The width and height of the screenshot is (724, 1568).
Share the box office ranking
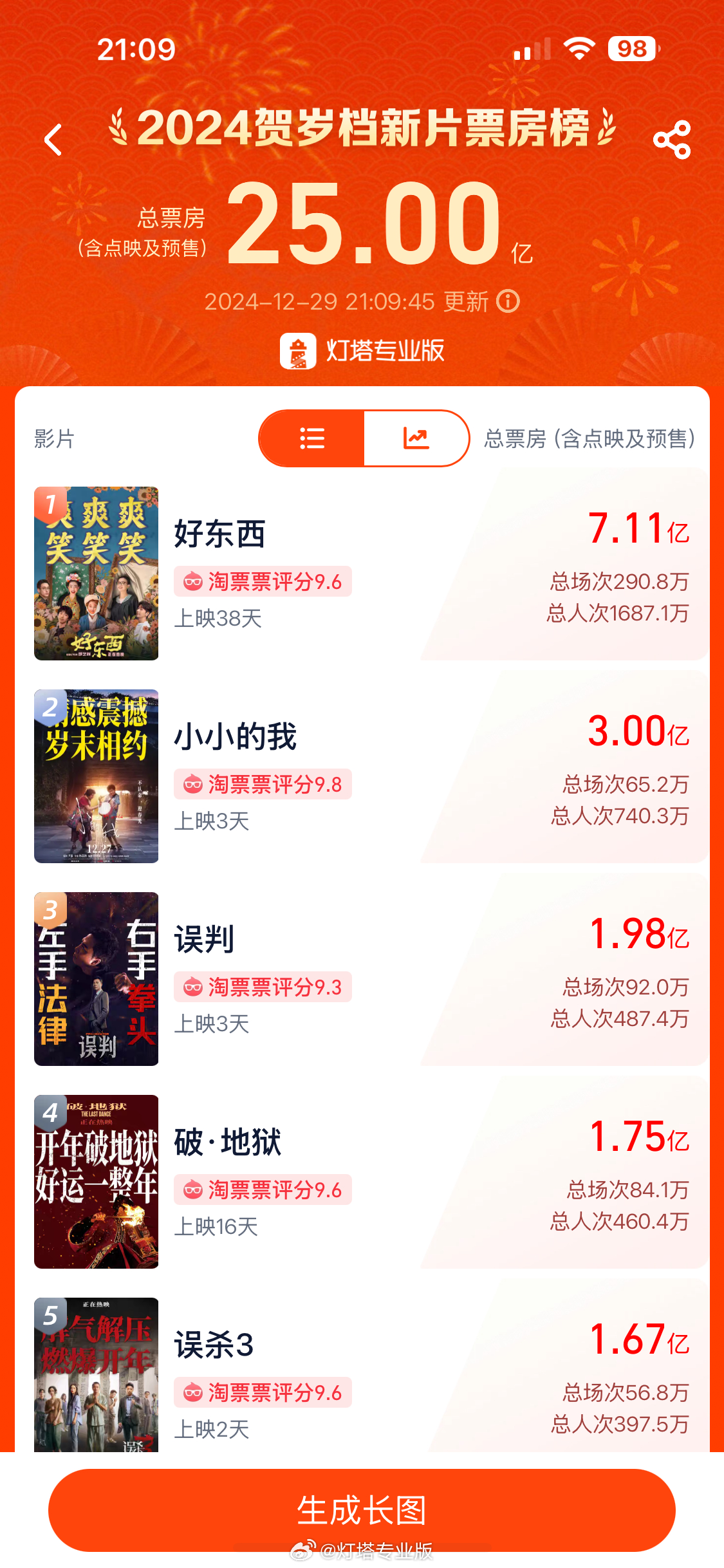671,140
